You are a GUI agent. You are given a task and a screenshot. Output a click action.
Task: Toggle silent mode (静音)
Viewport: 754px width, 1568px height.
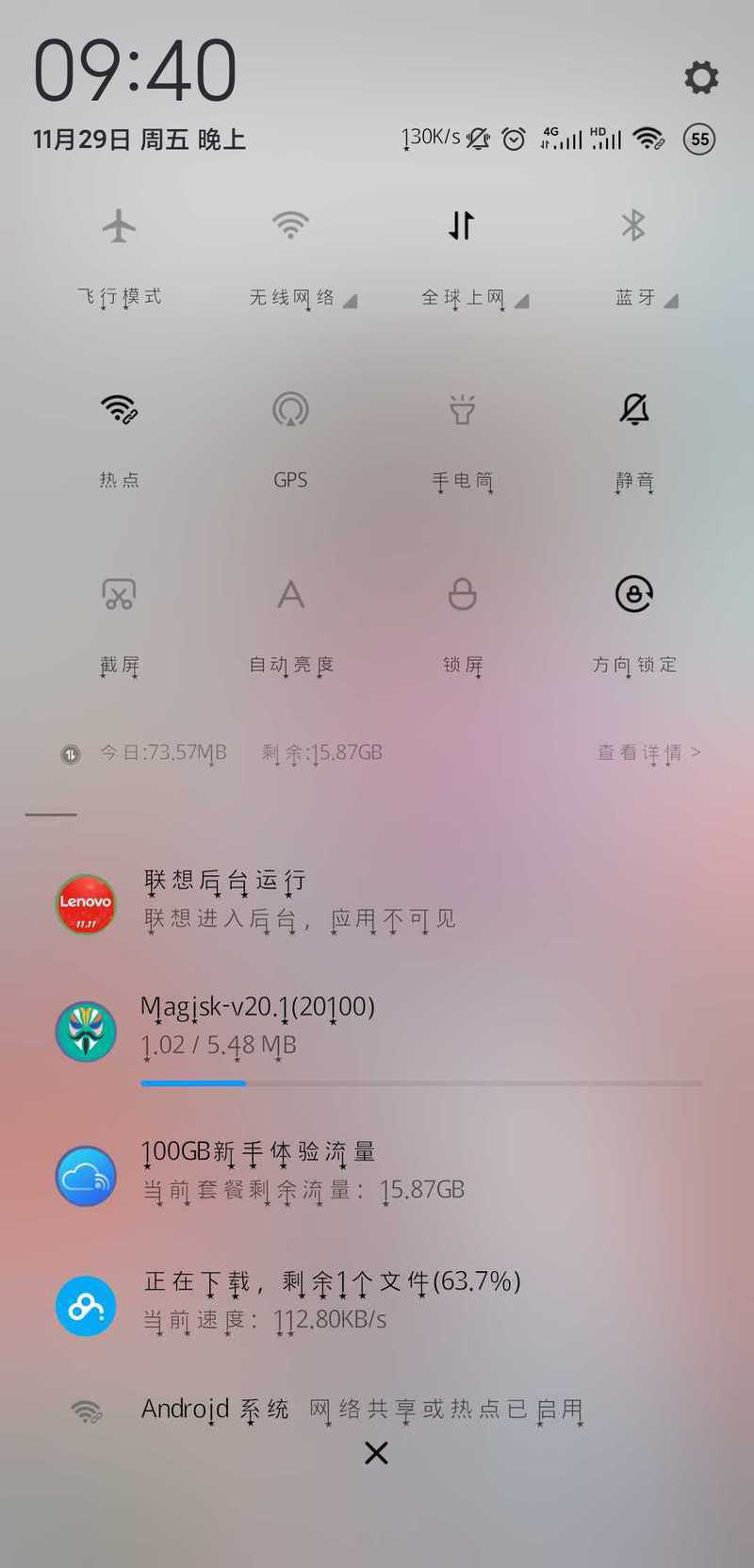(x=633, y=409)
